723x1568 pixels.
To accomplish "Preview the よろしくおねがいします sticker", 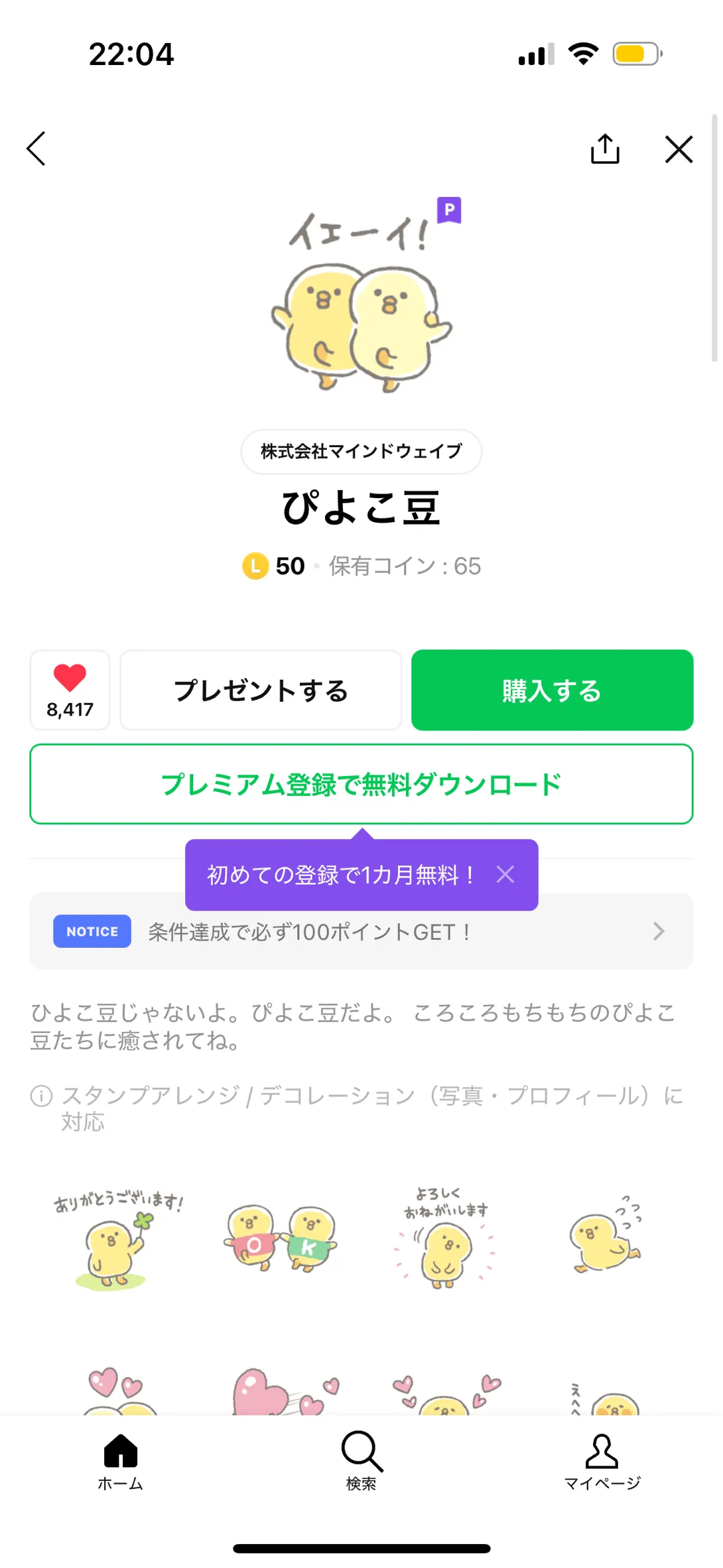I will (x=444, y=1239).
